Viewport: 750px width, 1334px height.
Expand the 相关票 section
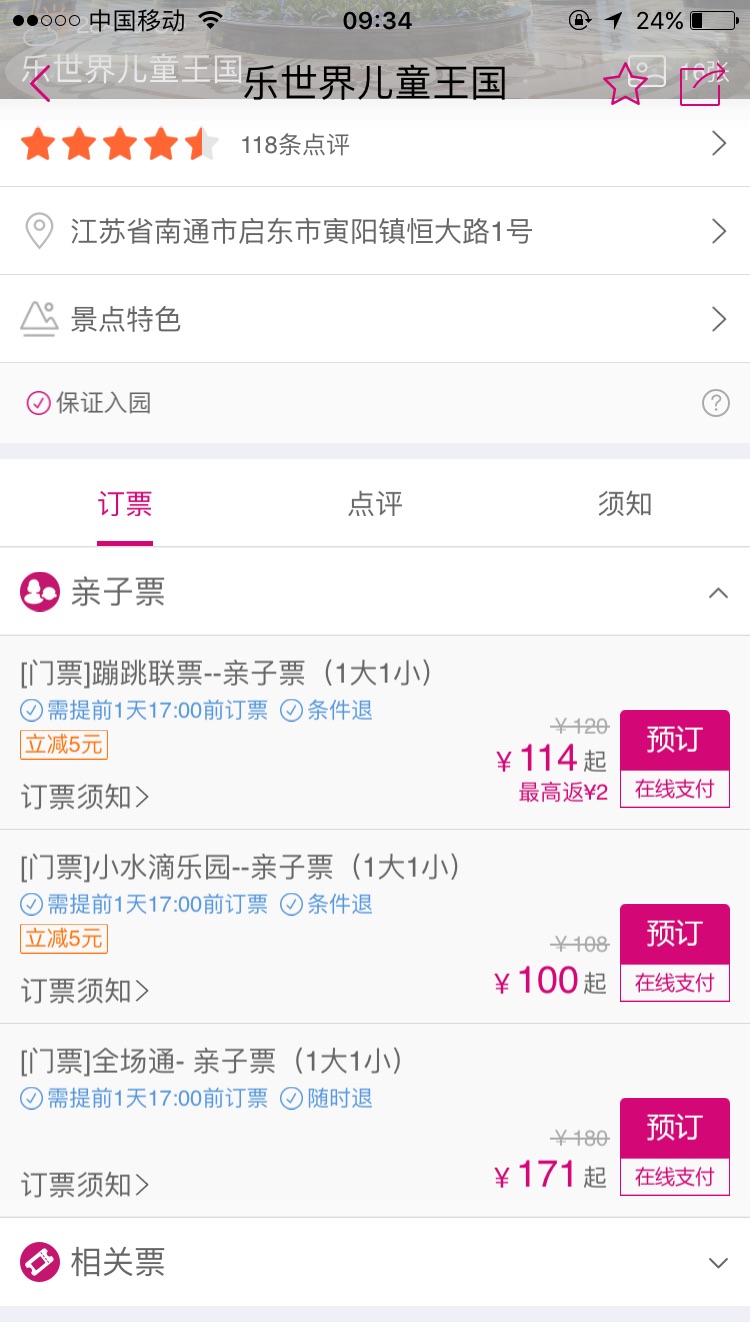click(x=375, y=1262)
